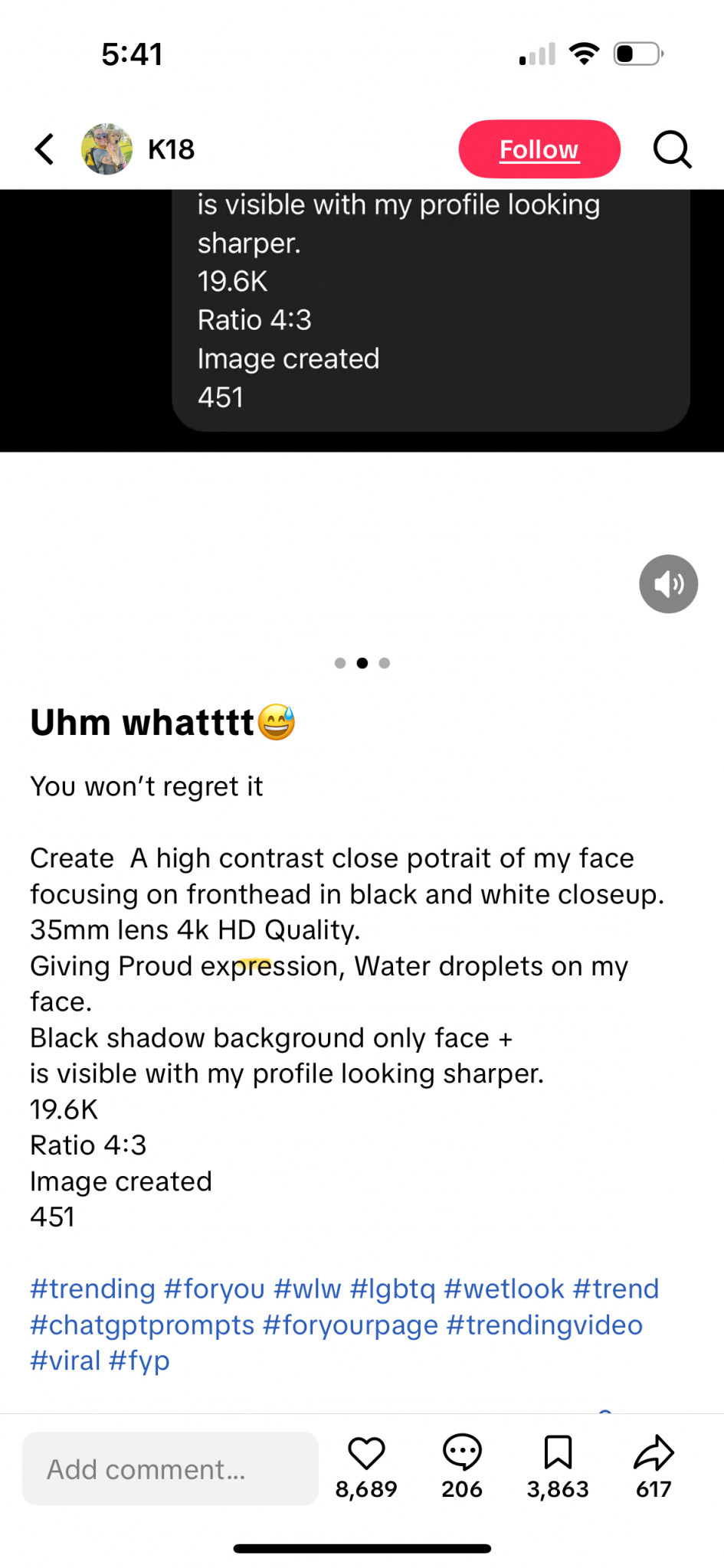Open the #wetlook hashtag
The height and width of the screenshot is (1568, 724).
coord(504,1289)
